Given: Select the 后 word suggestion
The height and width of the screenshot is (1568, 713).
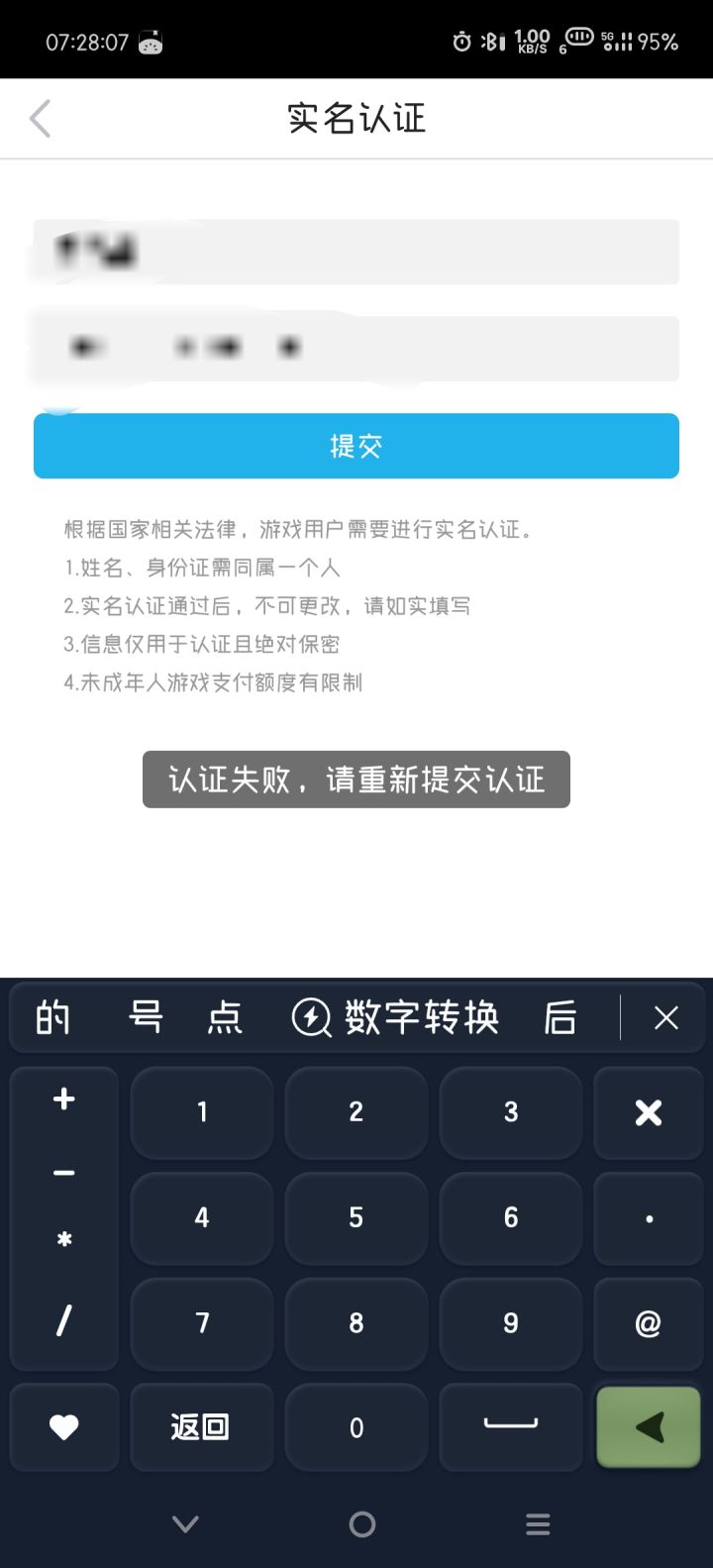Looking at the screenshot, I should point(560,1017).
